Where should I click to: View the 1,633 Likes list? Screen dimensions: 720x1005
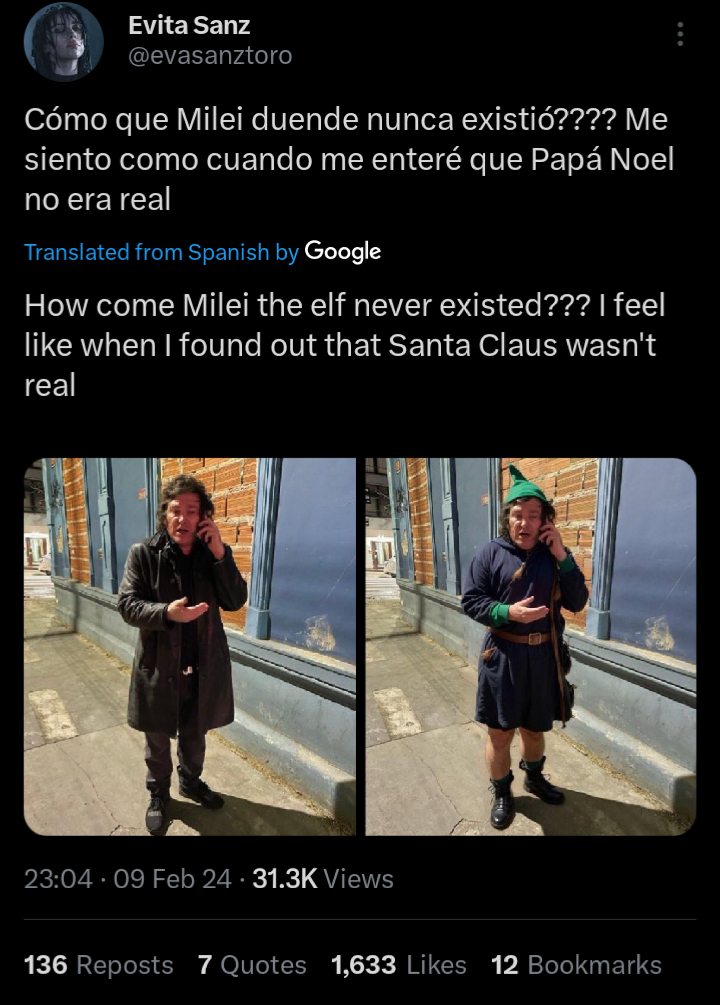[x=398, y=965]
